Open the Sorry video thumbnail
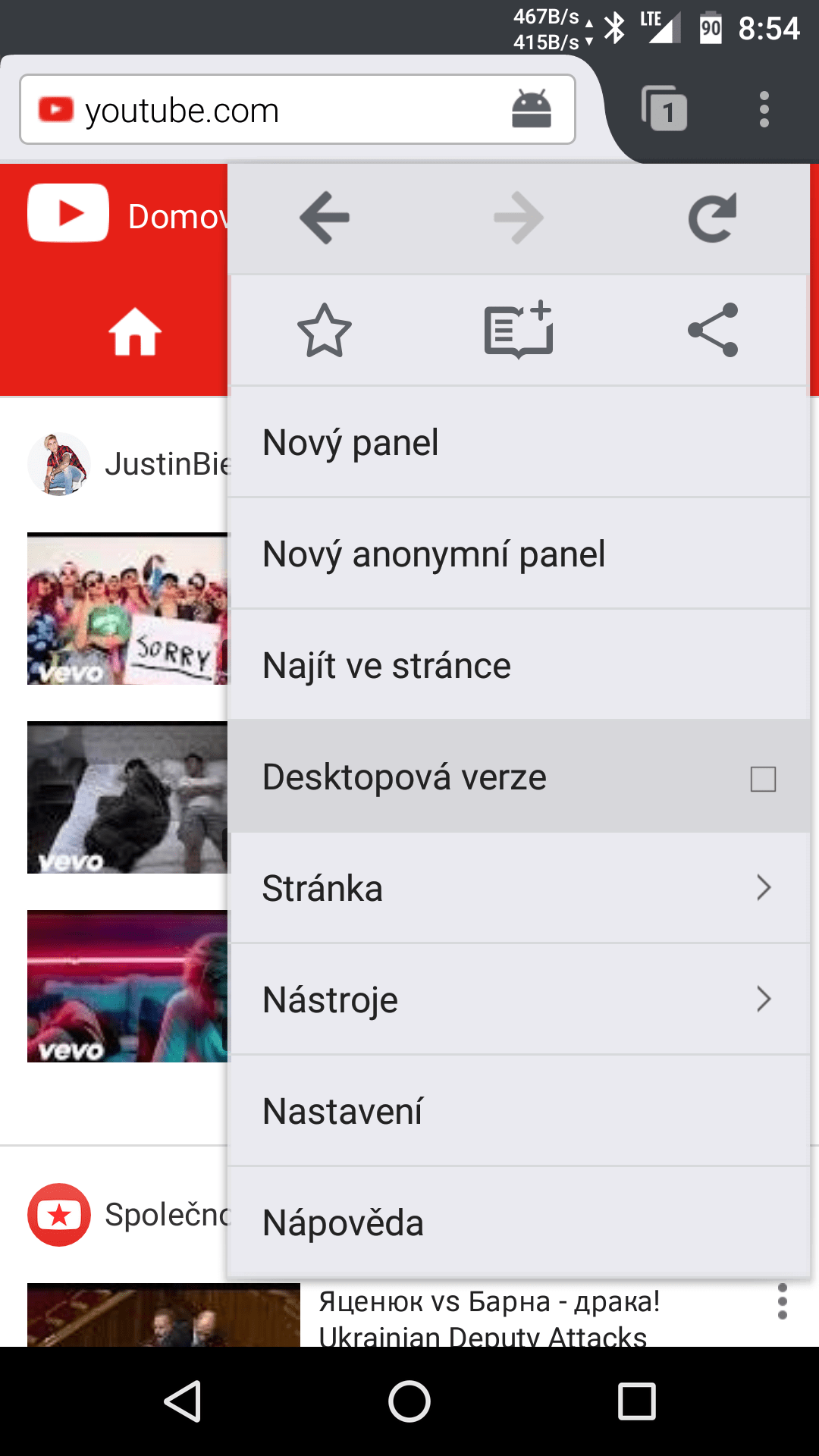Screen dimensions: 819x1456 127,609
